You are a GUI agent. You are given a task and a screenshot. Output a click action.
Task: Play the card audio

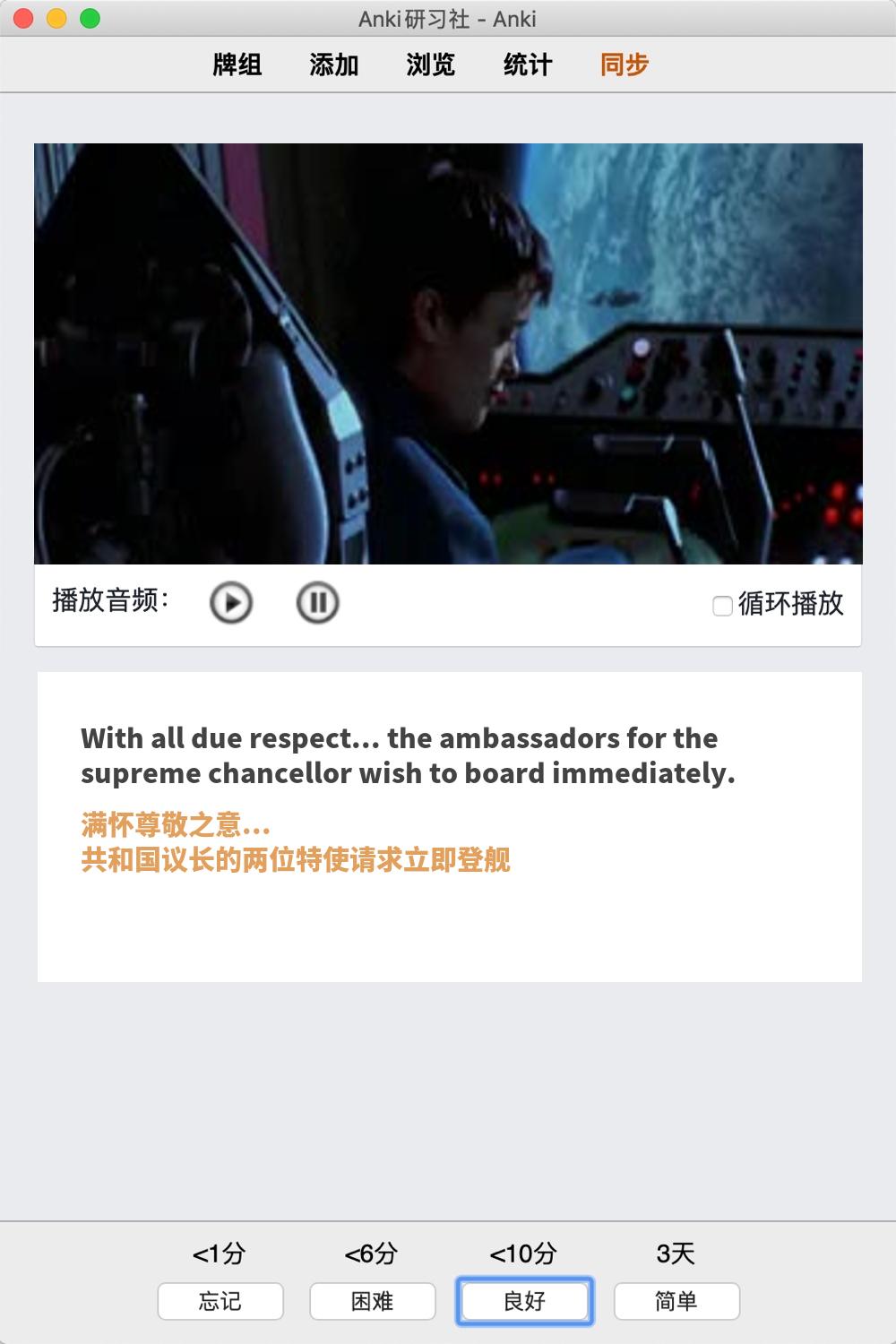click(x=231, y=603)
